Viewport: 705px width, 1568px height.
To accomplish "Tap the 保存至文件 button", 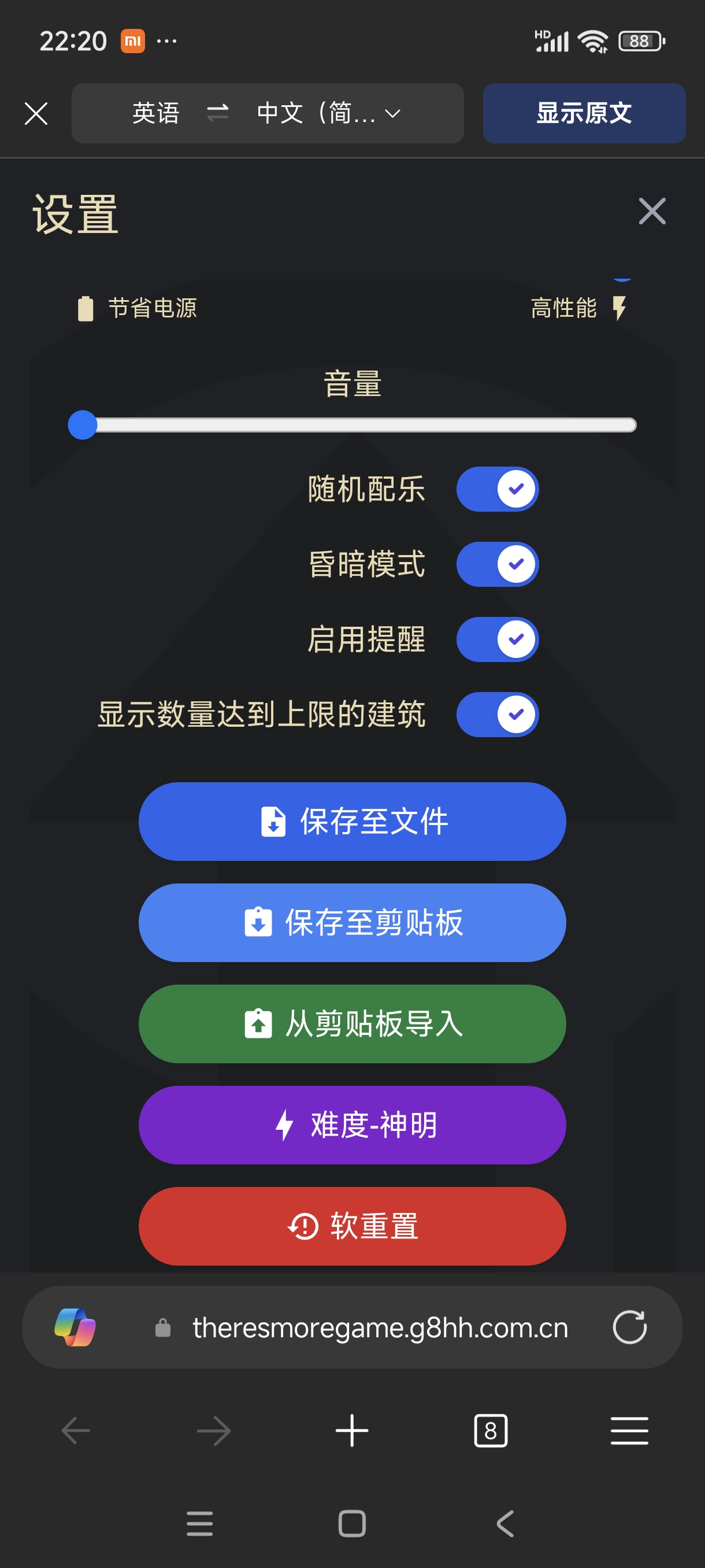I will coord(352,821).
